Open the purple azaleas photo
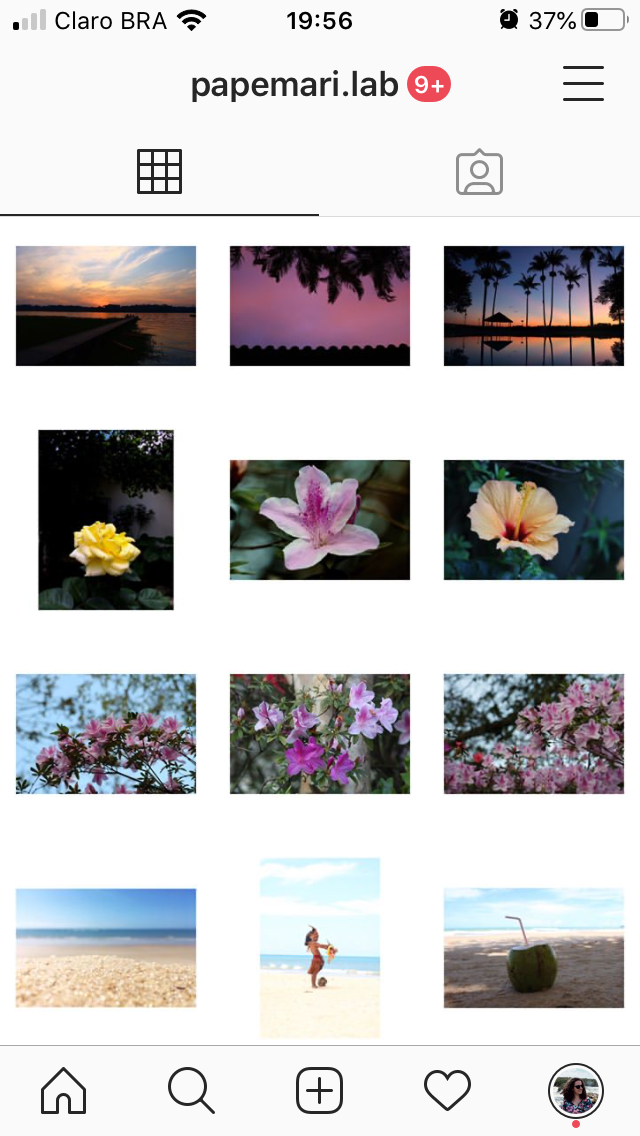This screenshot has width=640, height=1136. tap(320, 733)
